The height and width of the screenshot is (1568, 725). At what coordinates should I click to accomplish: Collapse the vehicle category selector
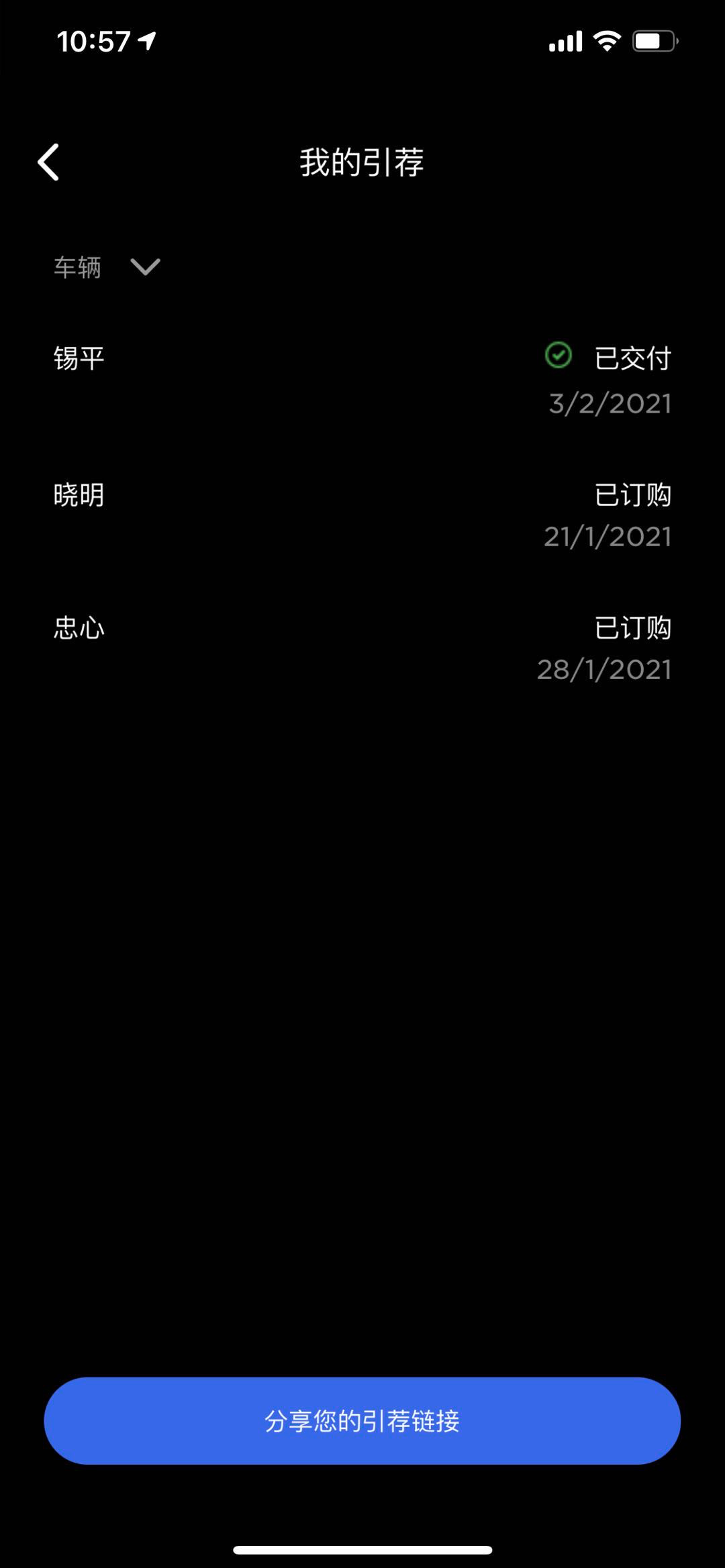point(144,267)
